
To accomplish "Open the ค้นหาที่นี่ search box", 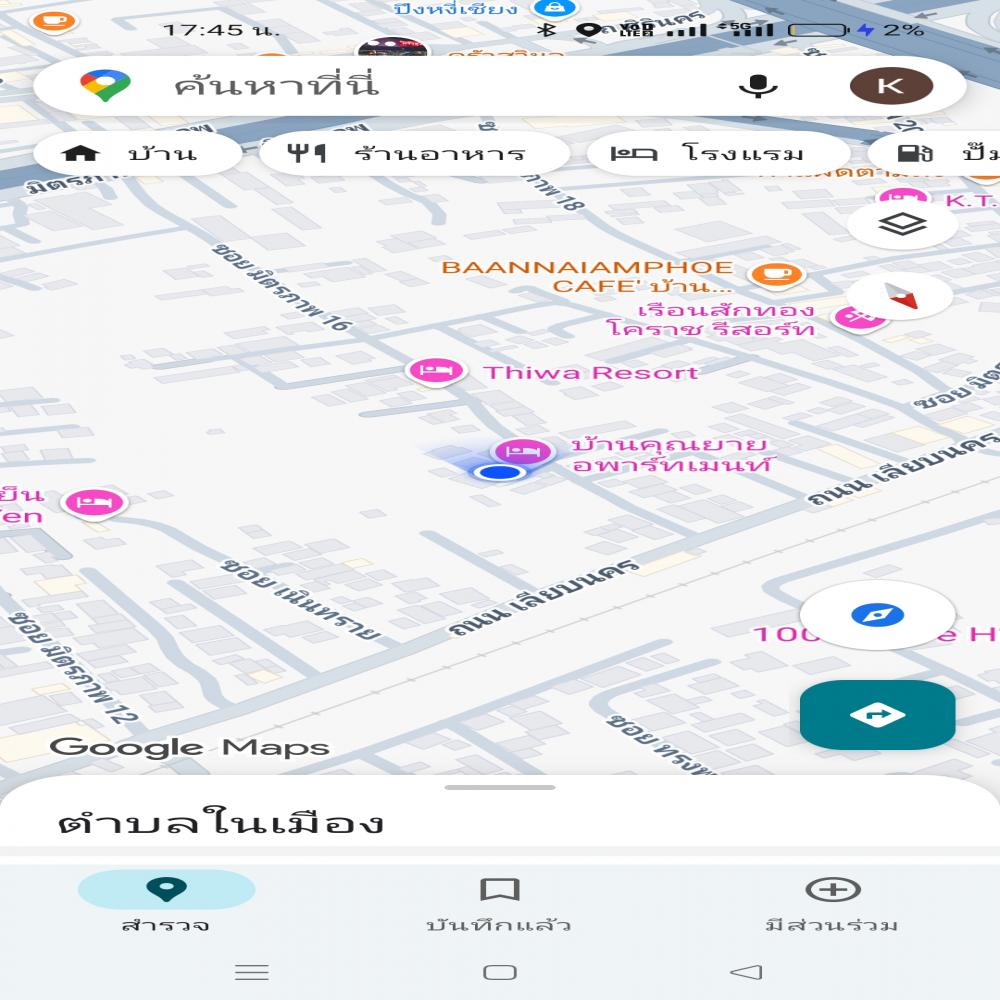I will click(400, 86).
